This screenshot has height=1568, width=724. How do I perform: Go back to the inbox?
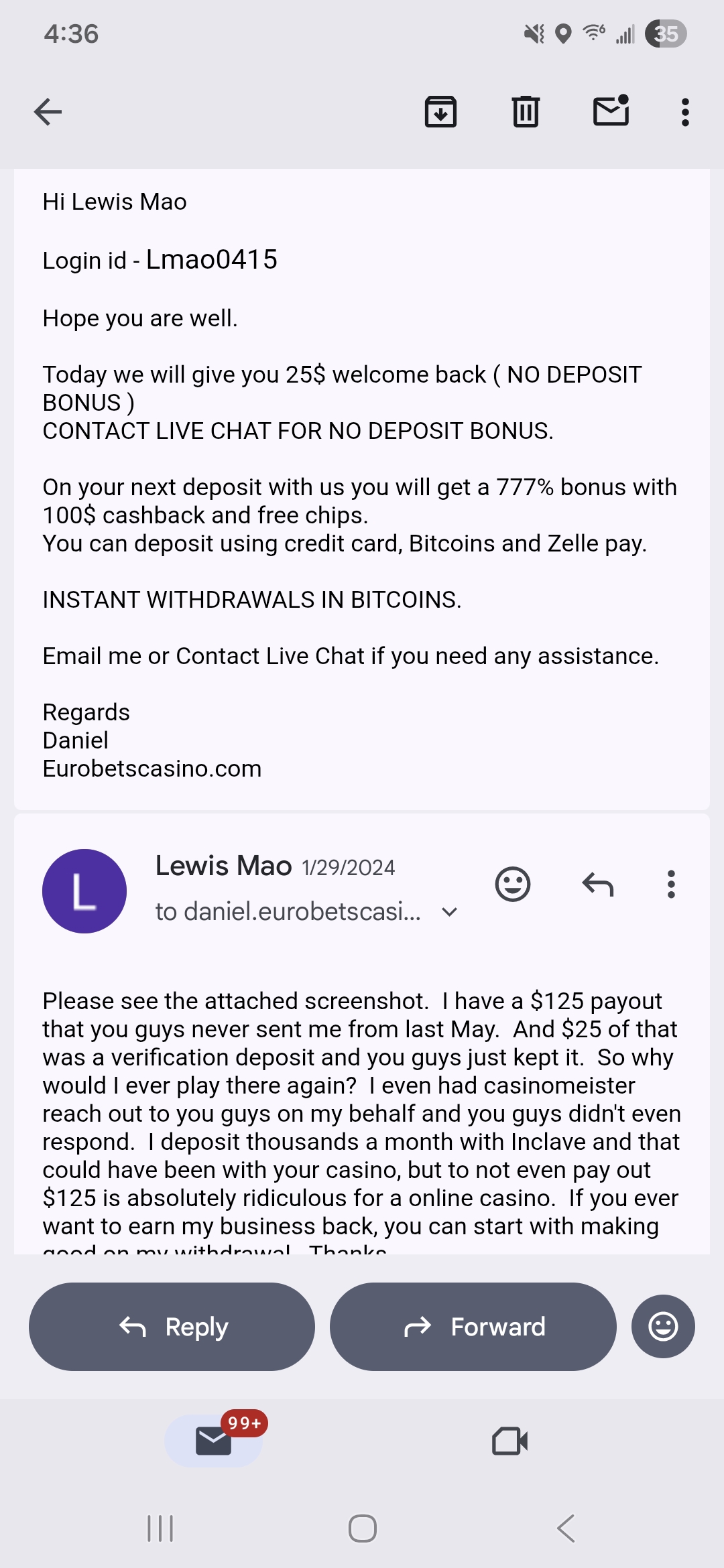48,112
